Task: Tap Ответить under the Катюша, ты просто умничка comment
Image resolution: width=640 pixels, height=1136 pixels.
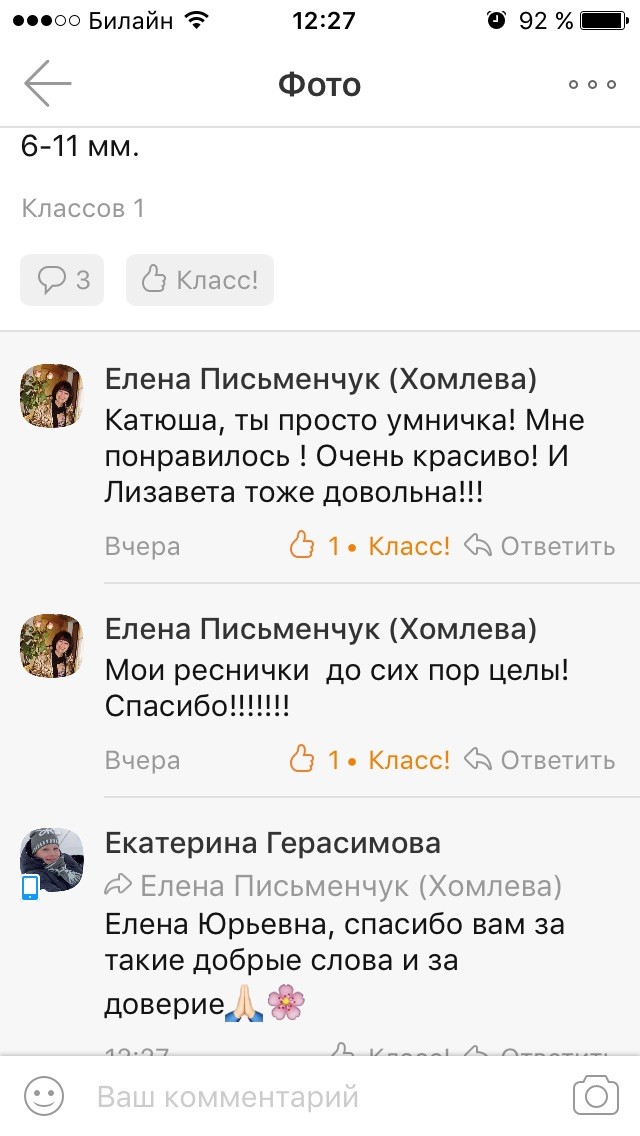Action: click(x=542, y=546)
